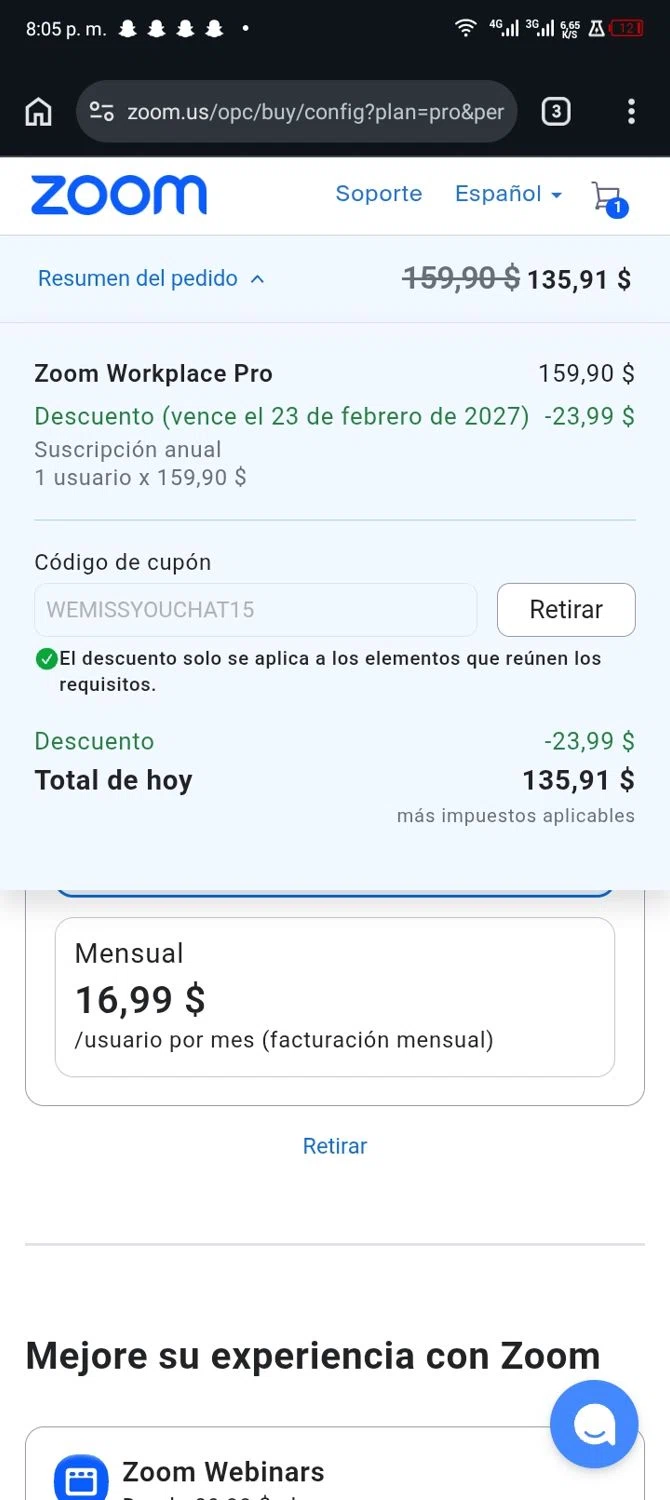Tap the Retirar link under the Mensual card

click(x=334, y=1146)
